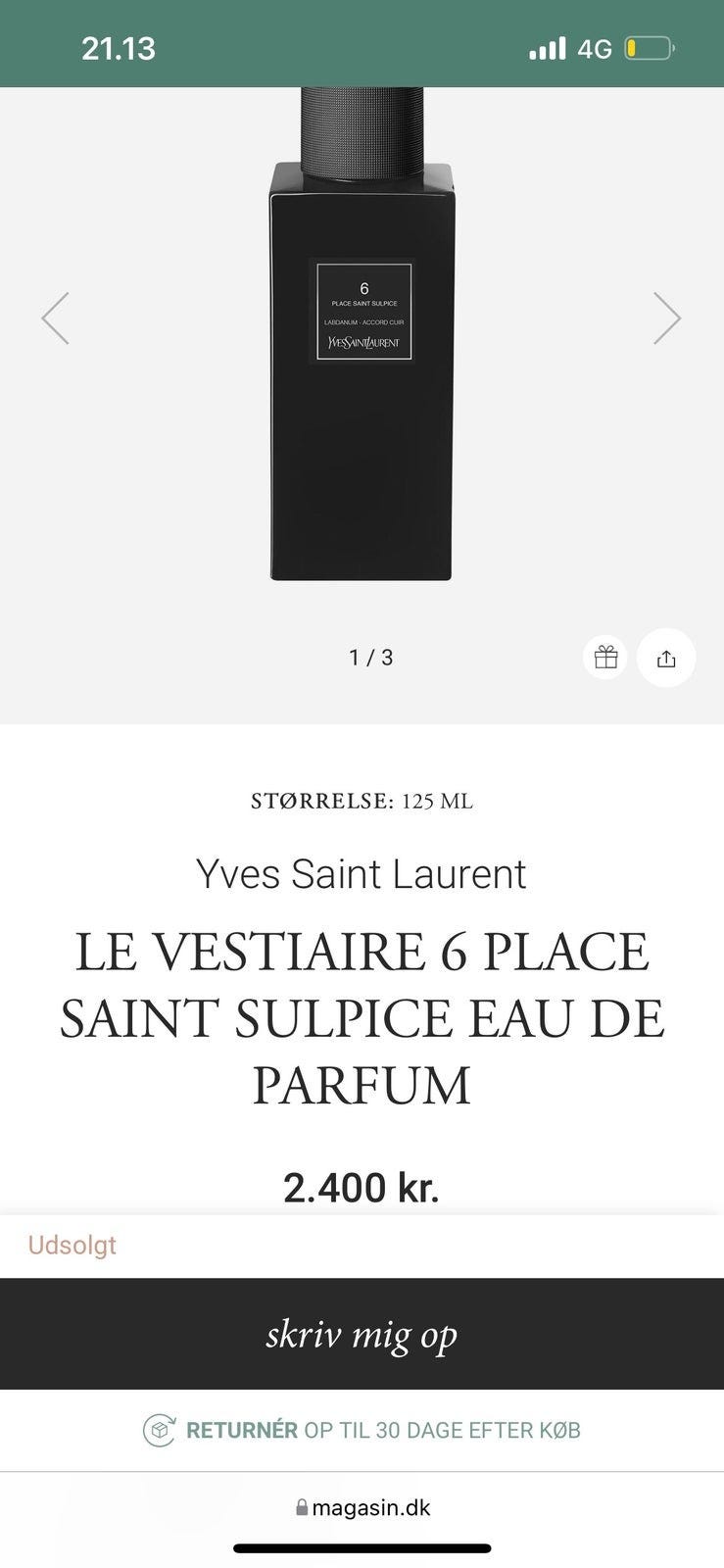Tap the 2.400 kr. price text
Viewport: 724px width, 1568px height.
point(362,1187)
